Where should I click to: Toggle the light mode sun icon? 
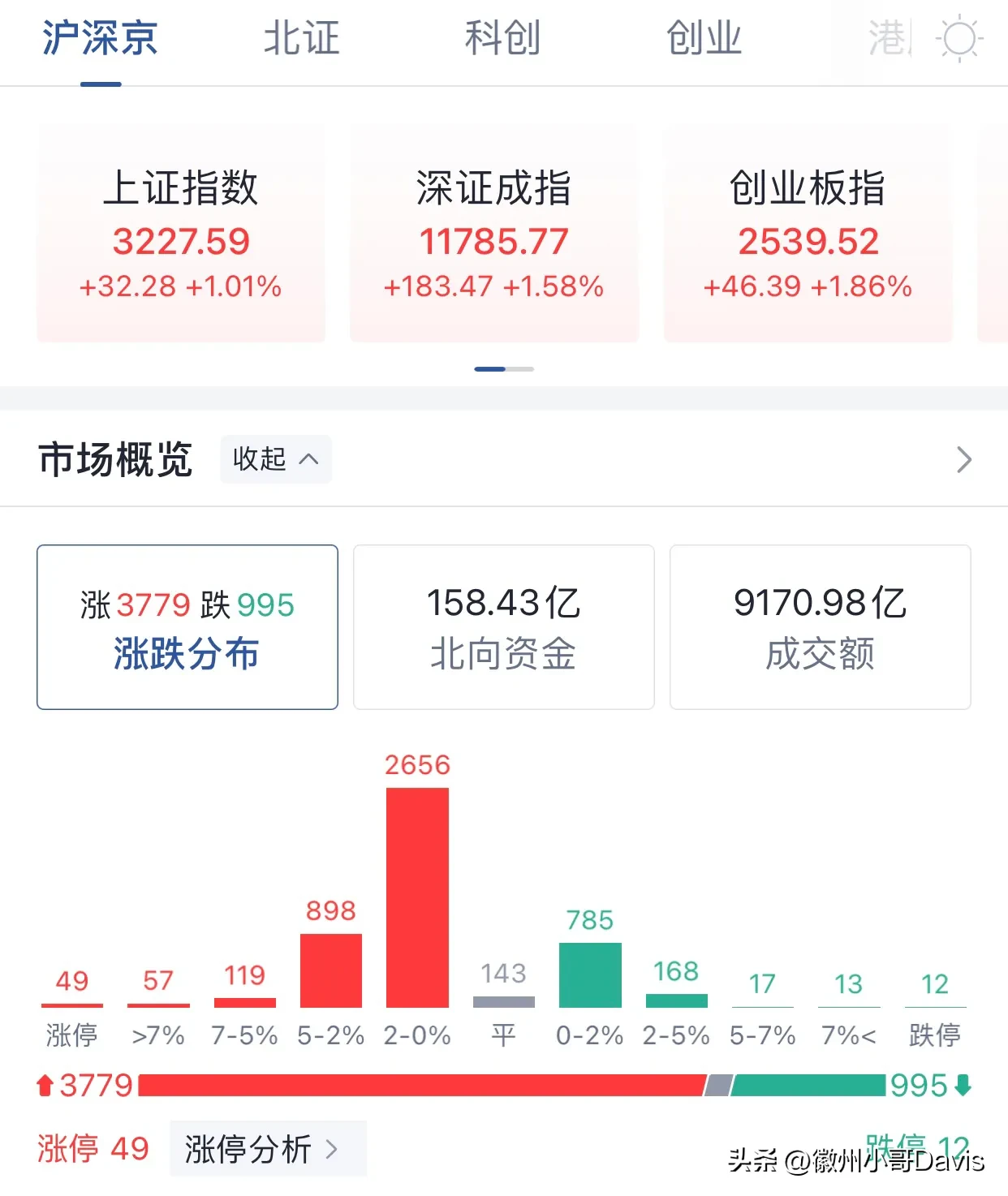pos(959,38)
